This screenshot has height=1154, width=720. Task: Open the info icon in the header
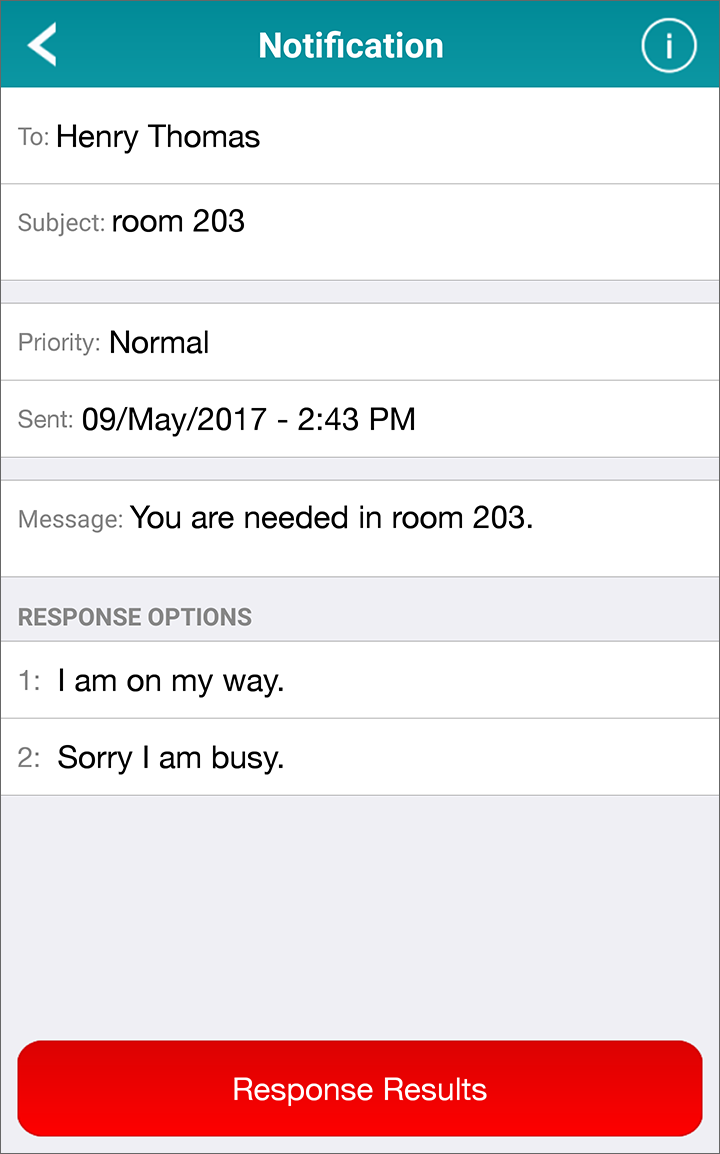coord(668,46)
